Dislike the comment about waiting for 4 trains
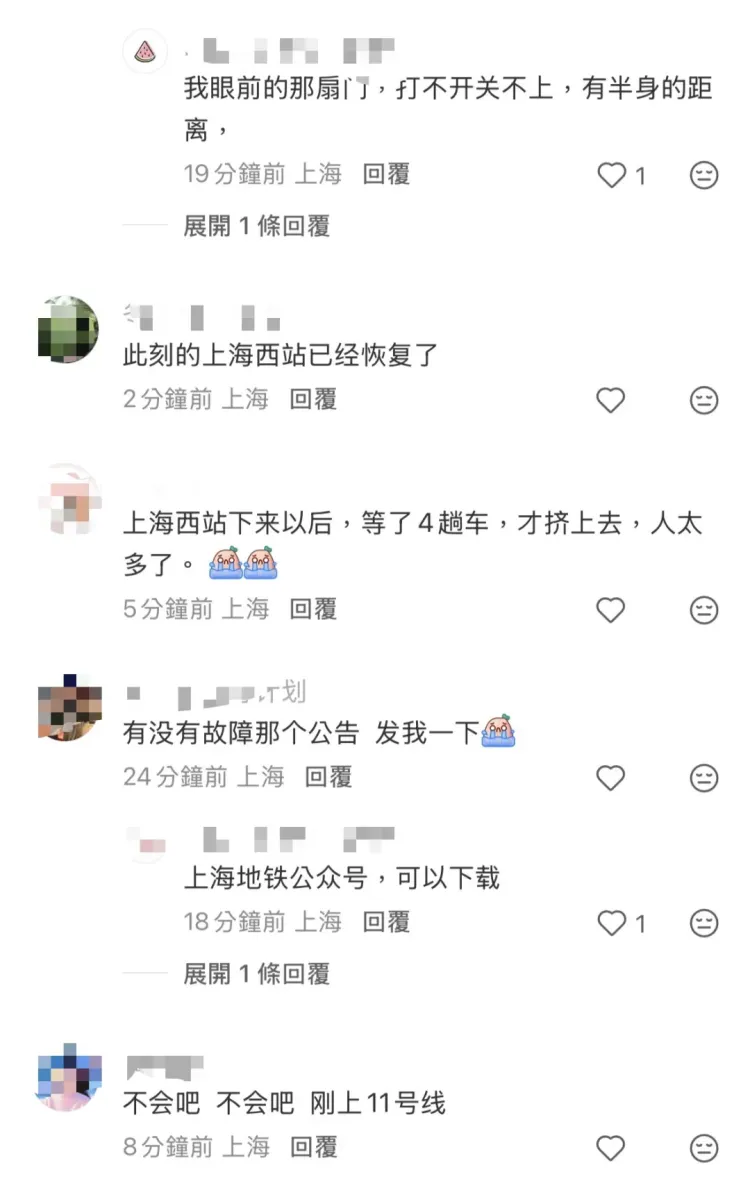Screen dimensions: 750x1197 tap(705, 609)
